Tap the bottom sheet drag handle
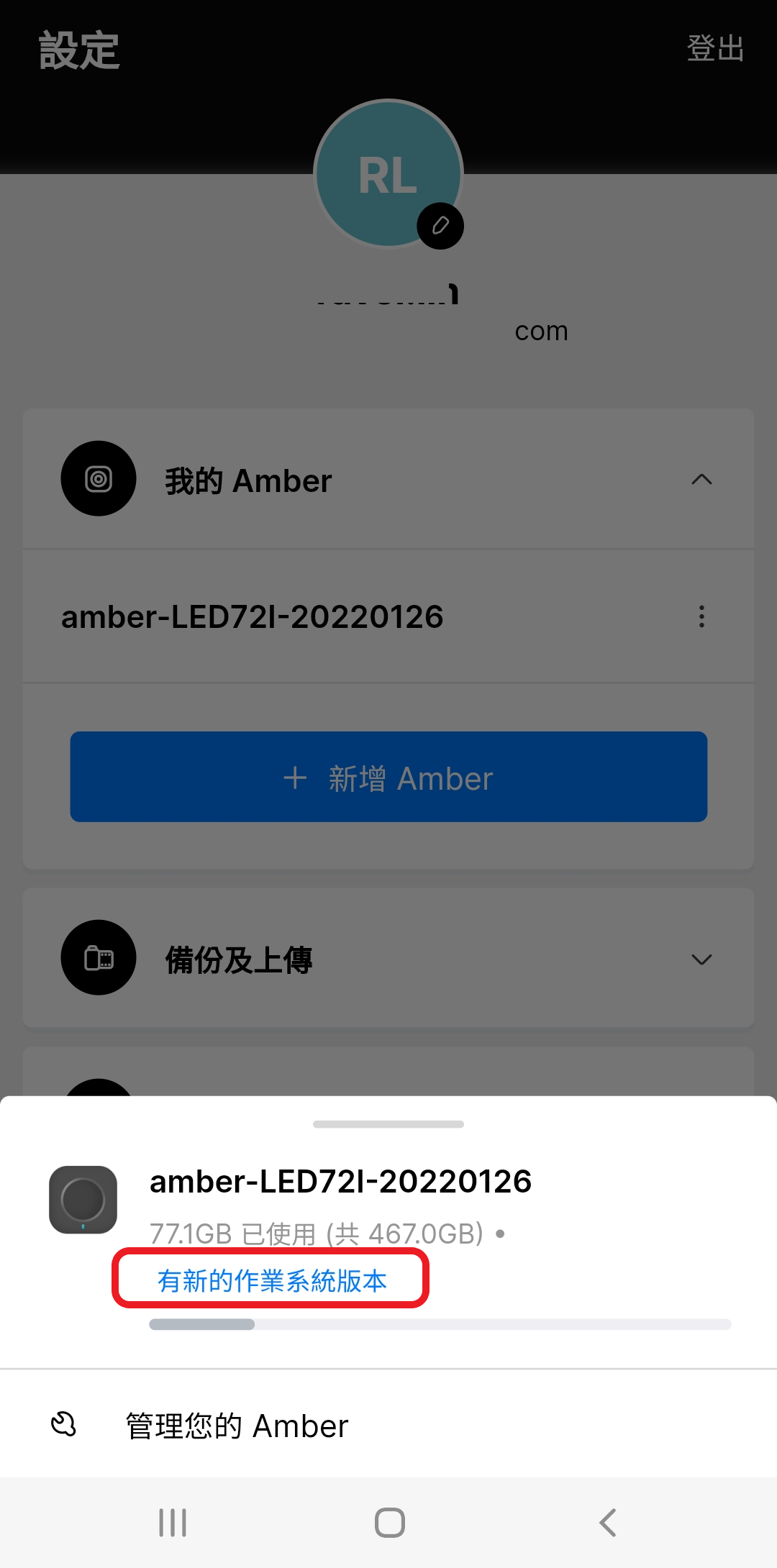 388,1124
